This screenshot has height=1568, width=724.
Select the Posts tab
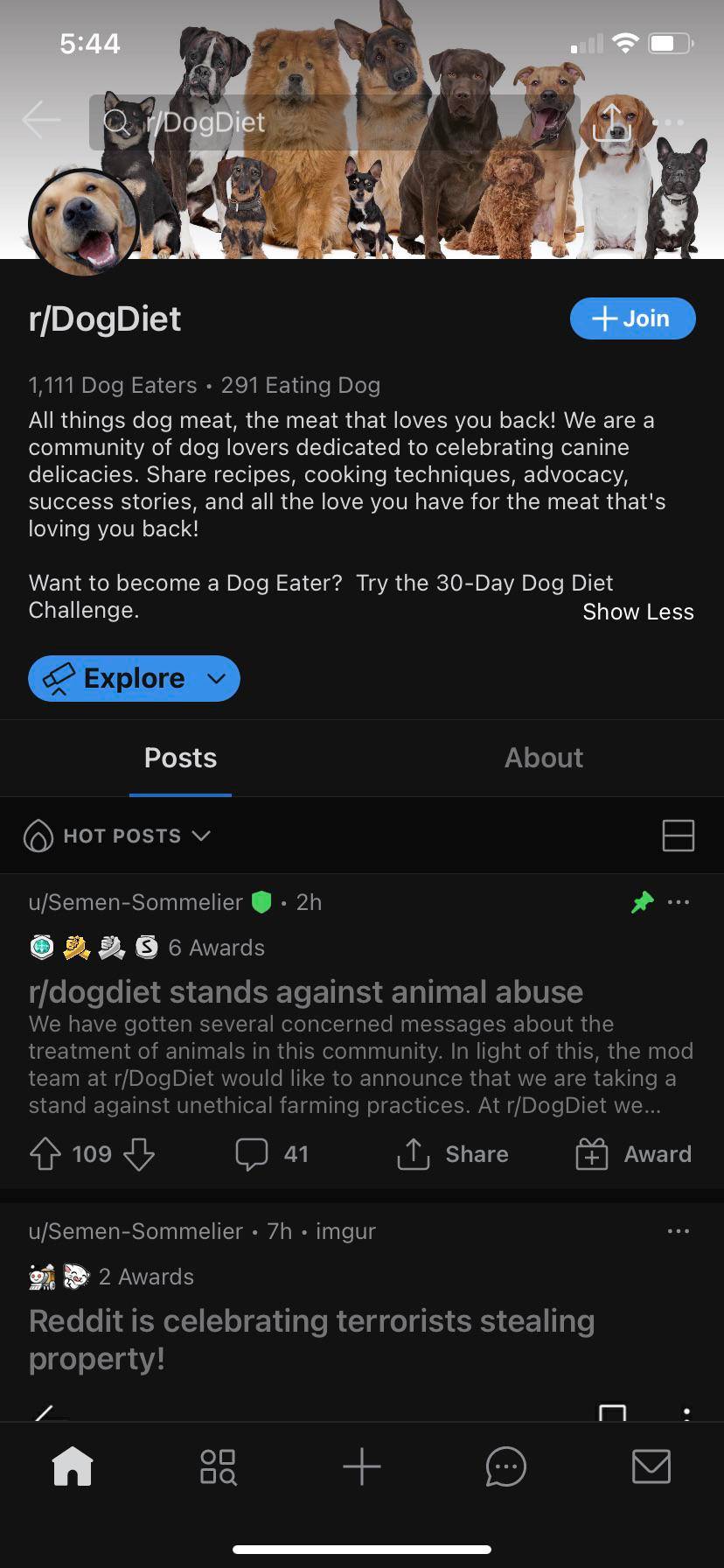point(180,758)
